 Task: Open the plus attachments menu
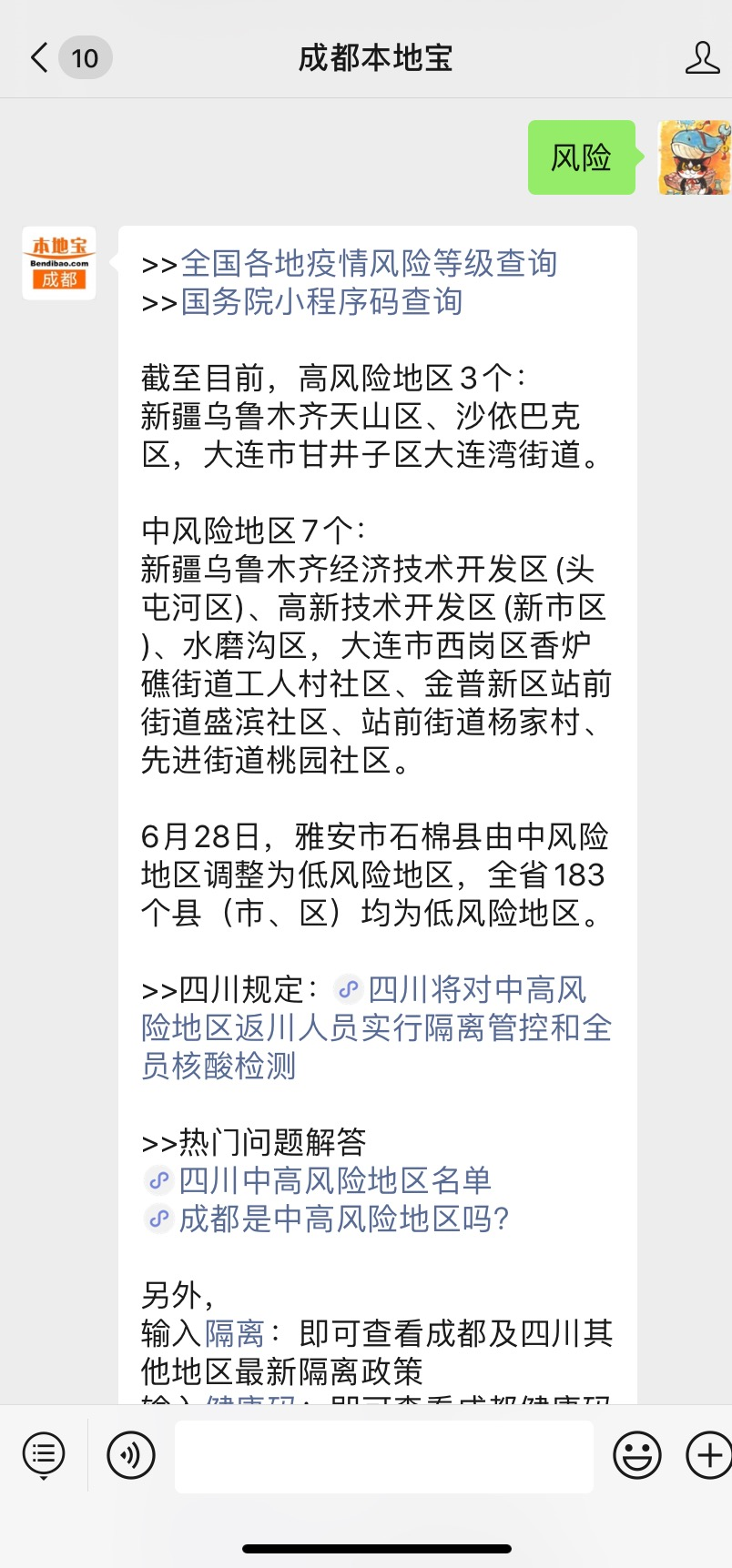pos(707,1454)
